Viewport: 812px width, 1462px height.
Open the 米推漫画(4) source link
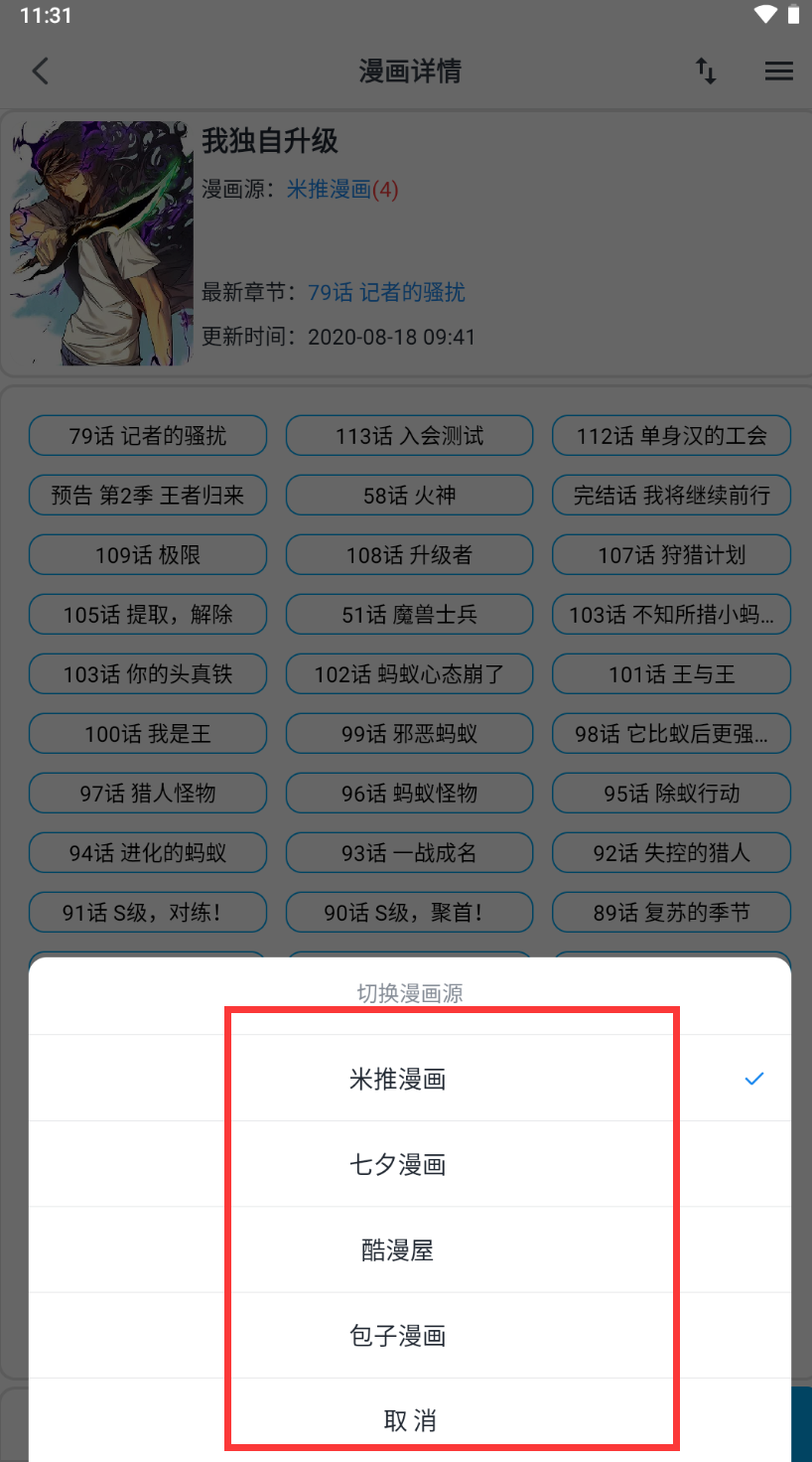pyautogui.click(x=341, y=190)
